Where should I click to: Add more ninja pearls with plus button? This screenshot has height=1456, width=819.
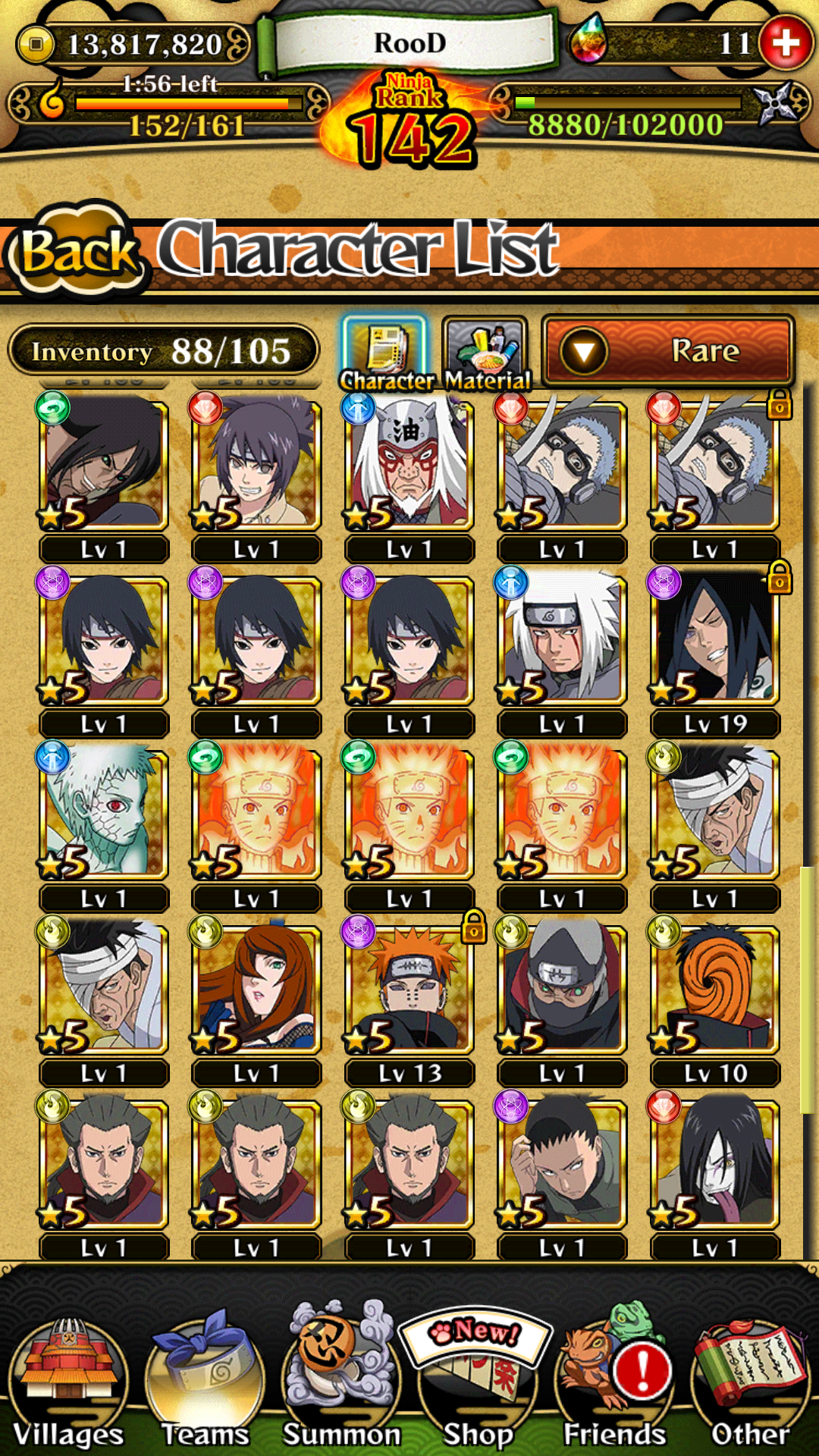(x=785, y=42)
